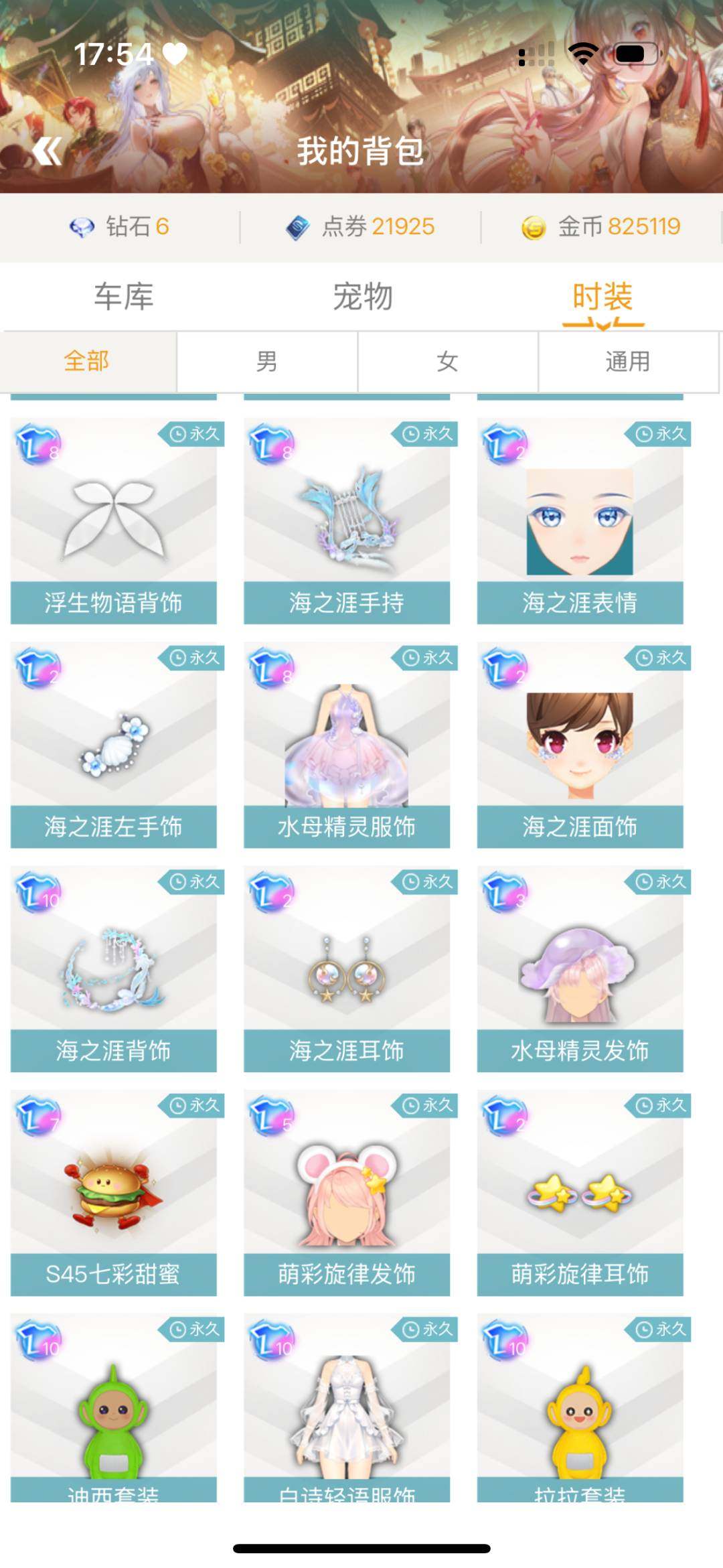The height and width of the screenshot is (1568, 723).
Task: Select the 海之涯左手饰 item
Action: pos(113,745)
